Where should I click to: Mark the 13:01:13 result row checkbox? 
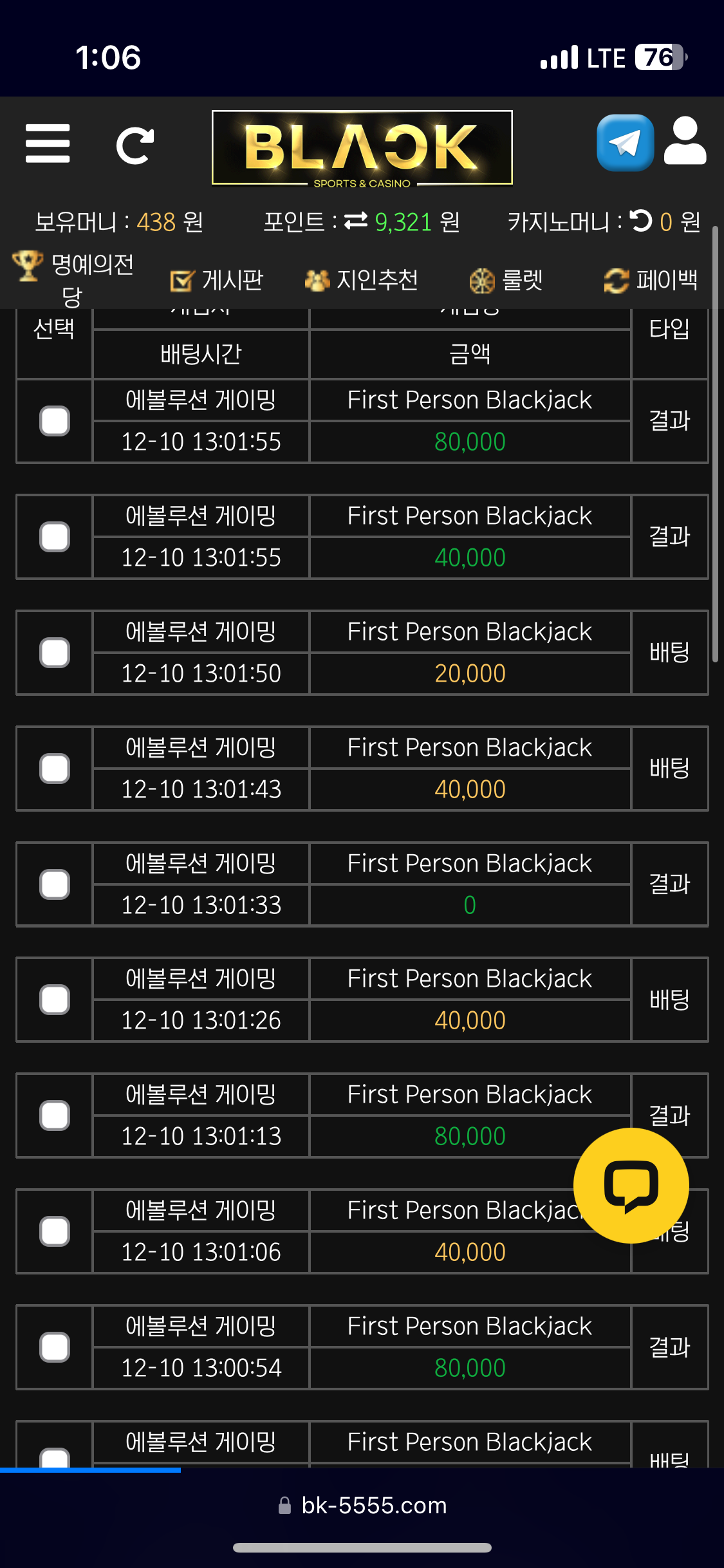[55, 1115]
